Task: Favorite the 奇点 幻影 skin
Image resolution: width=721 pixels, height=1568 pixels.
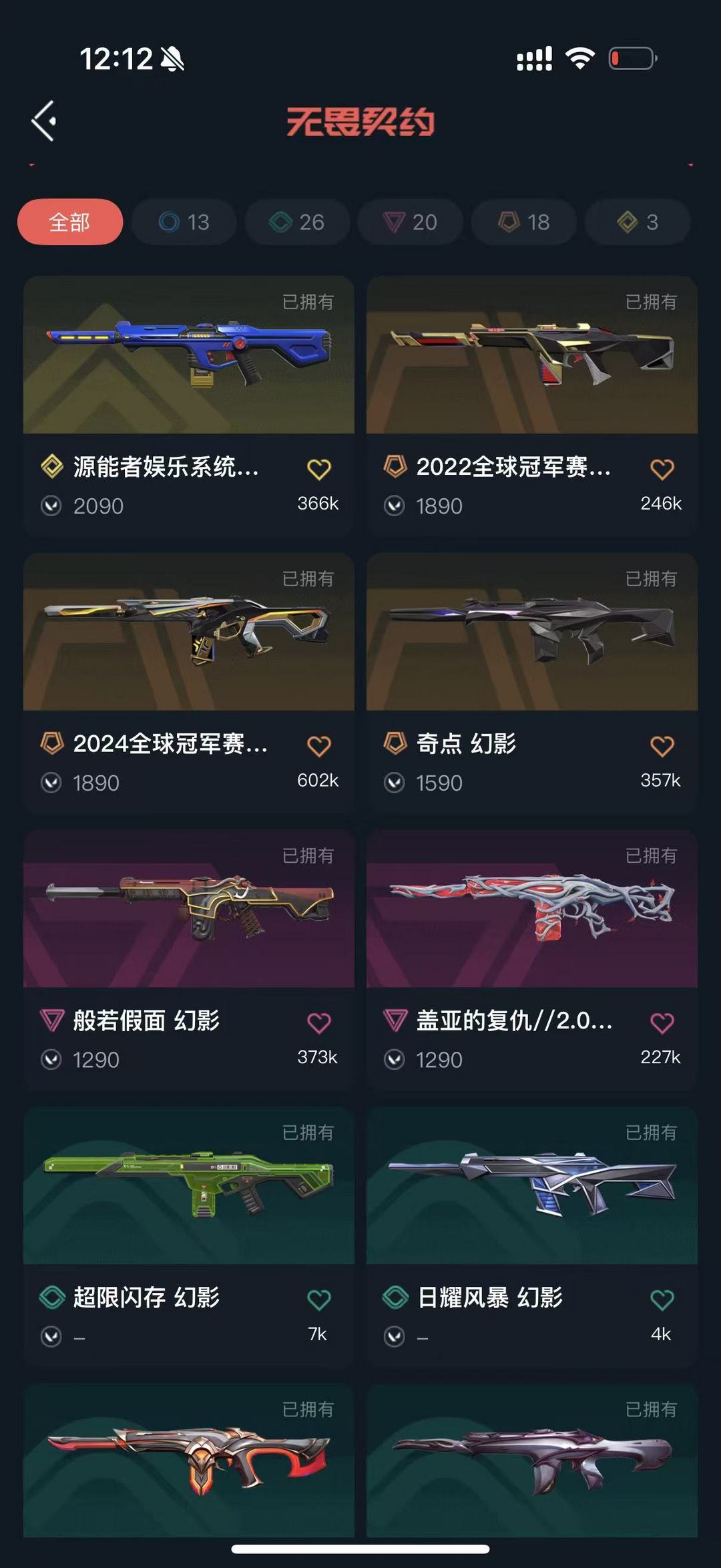Action: 660,744
